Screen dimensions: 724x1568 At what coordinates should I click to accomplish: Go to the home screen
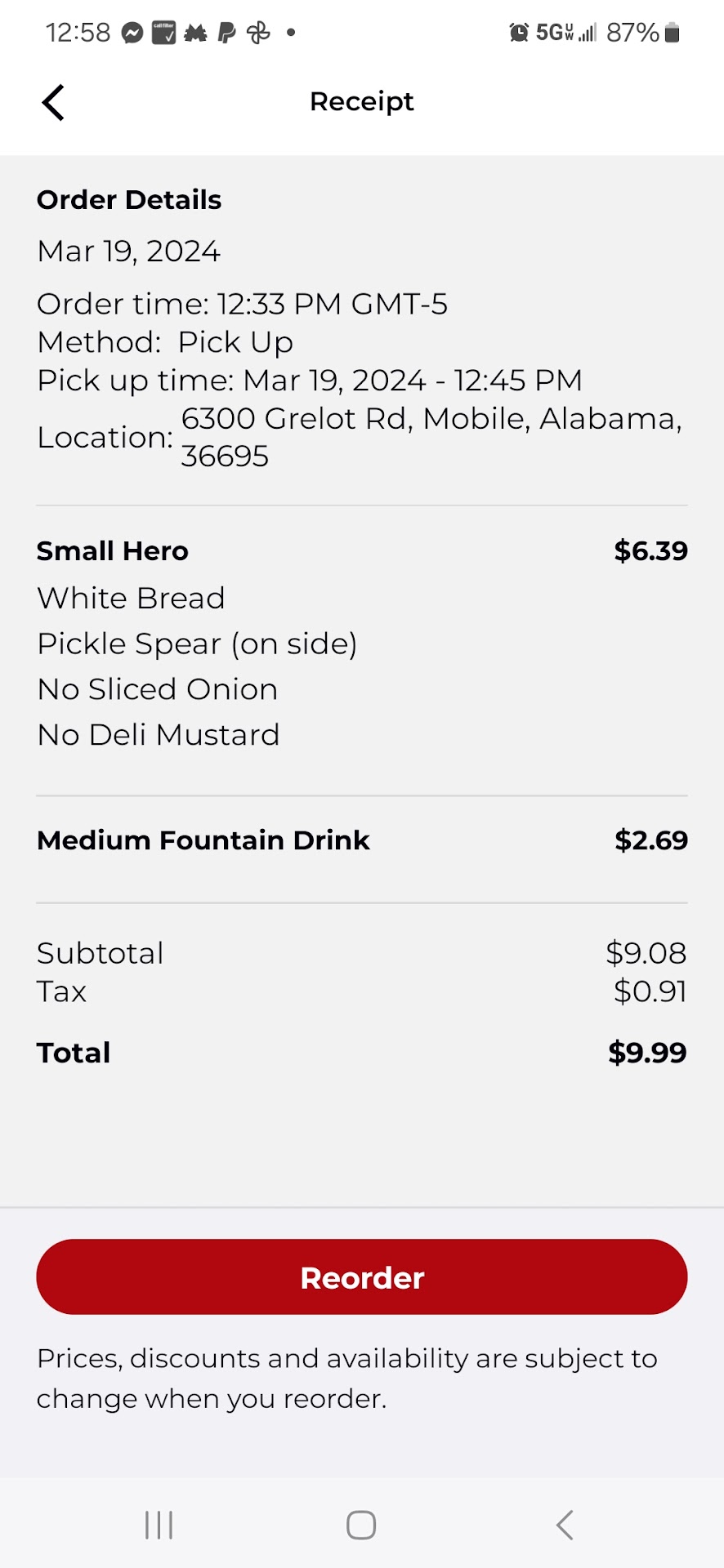(361, 1525)
